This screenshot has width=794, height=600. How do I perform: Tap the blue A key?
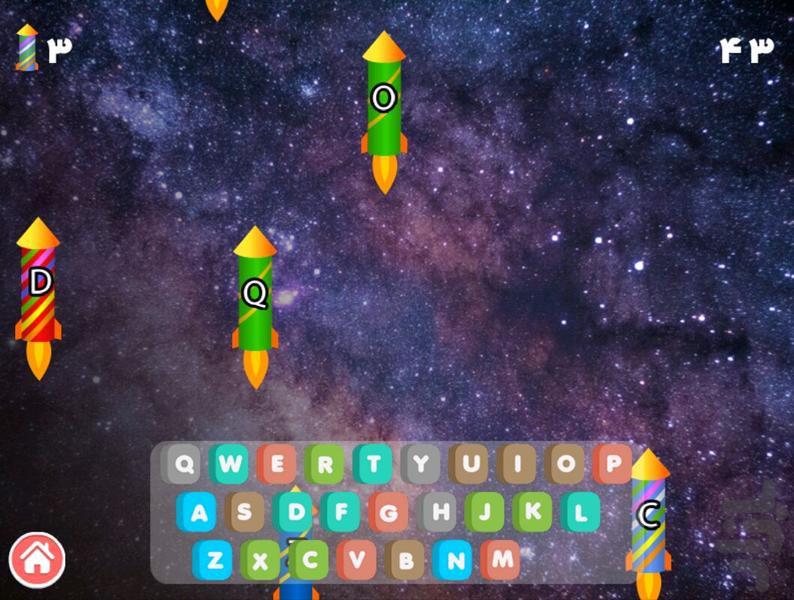click(198, 513)
